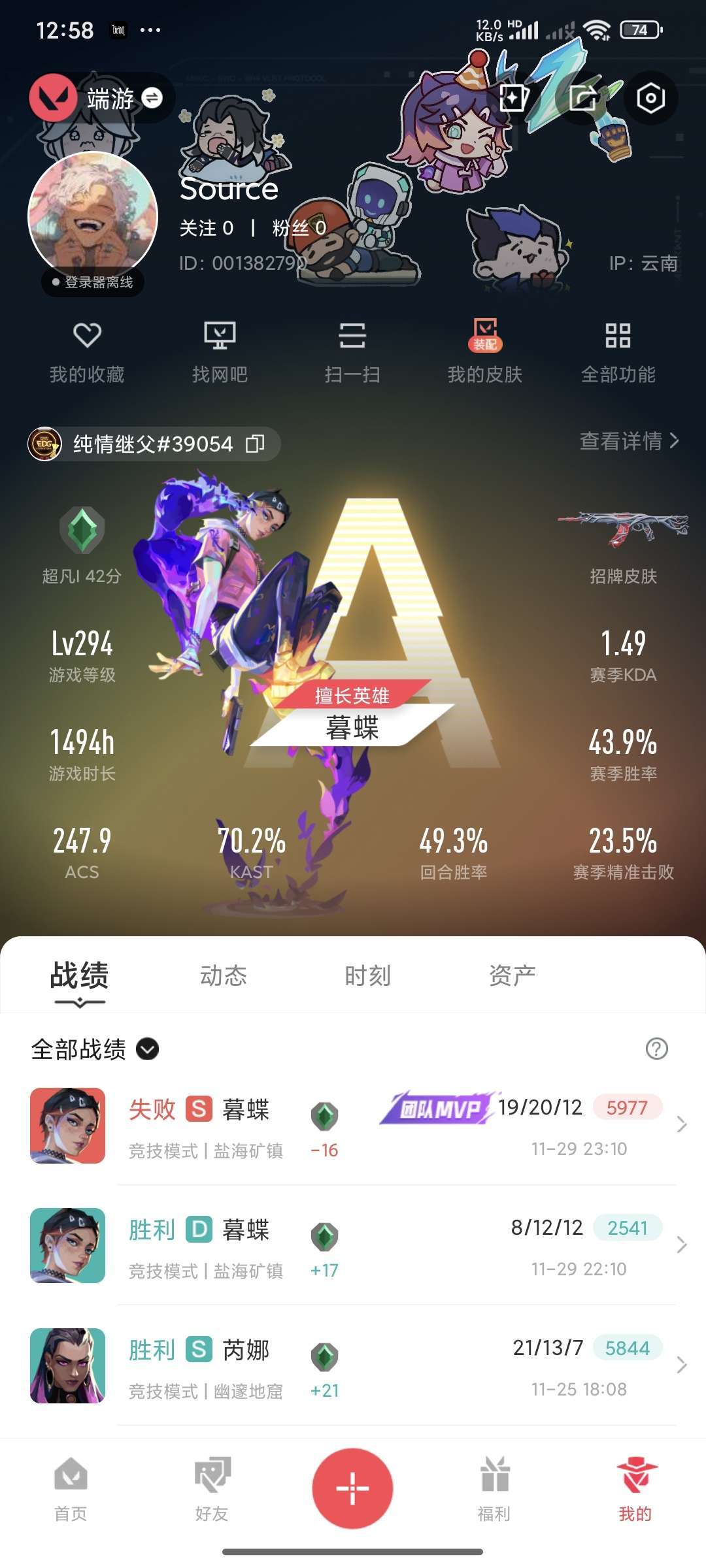Copy the game ID 纯情继父#39054
Viewport: 706px width, 1568px height.
255,444
